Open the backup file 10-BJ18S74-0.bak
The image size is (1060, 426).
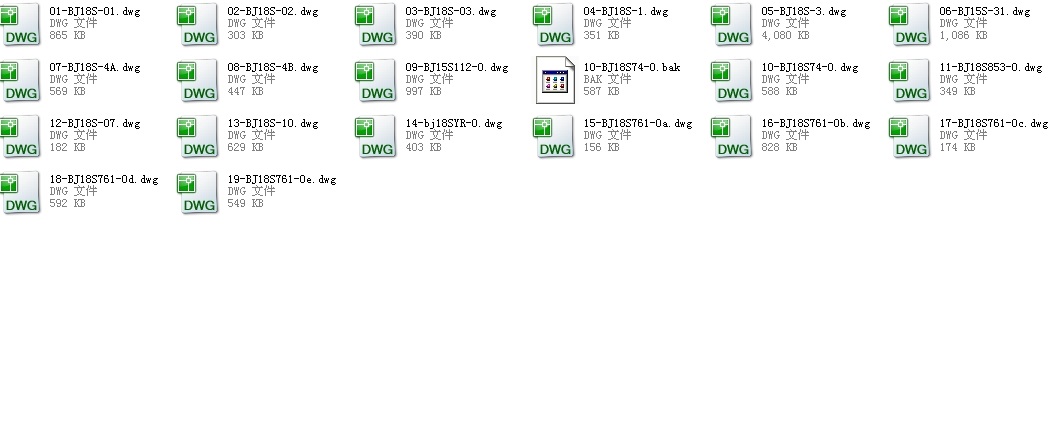(556, 81)
